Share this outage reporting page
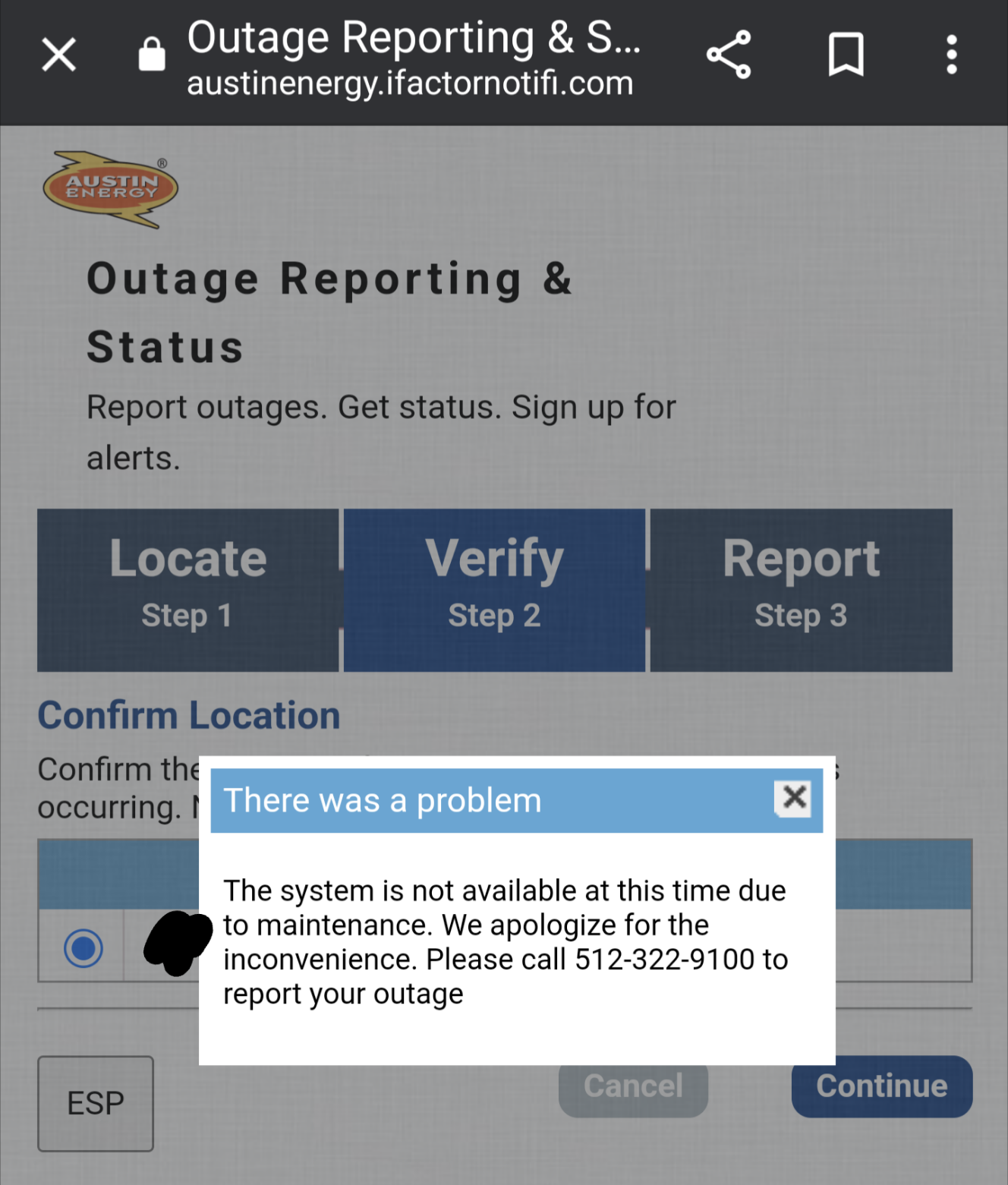Screen dimensions: 1008x1185 pyautogui.click(x=728, y=55)
